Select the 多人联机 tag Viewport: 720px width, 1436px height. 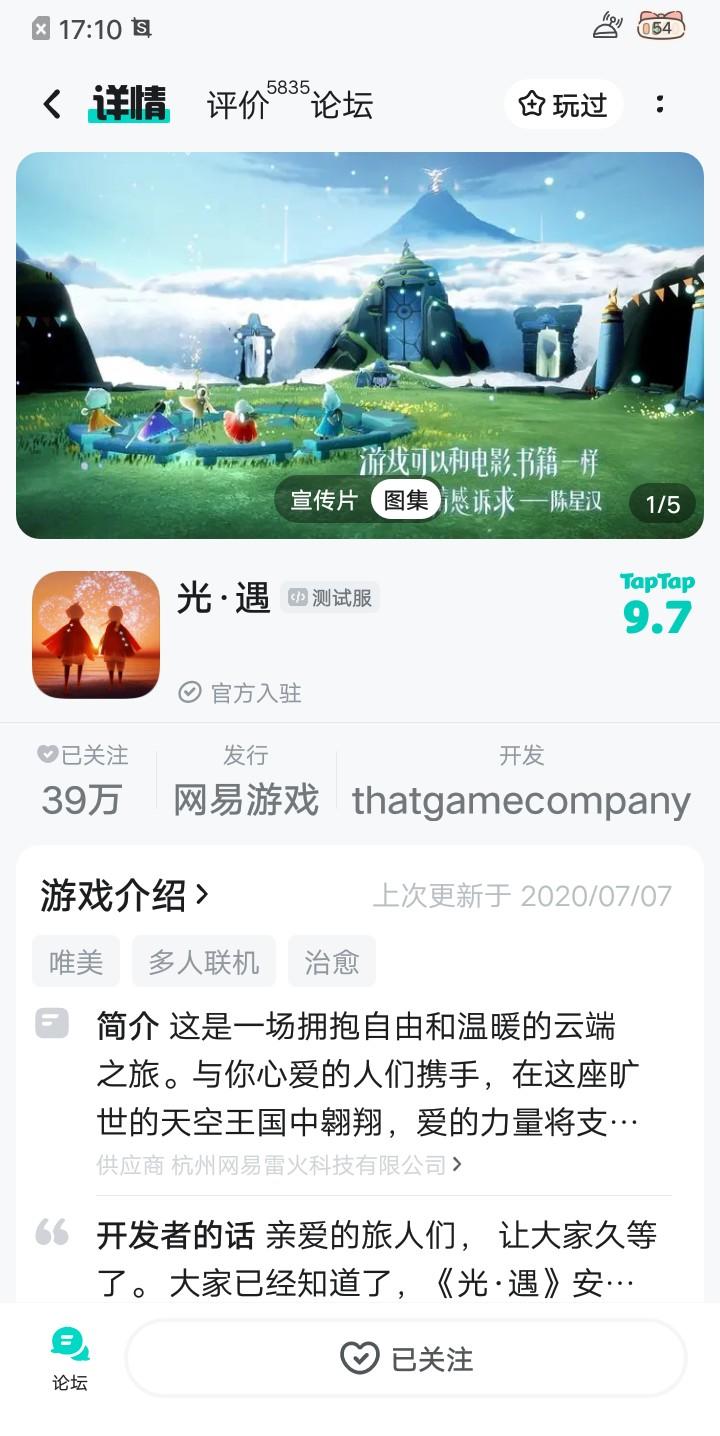[x=203, y=960]
